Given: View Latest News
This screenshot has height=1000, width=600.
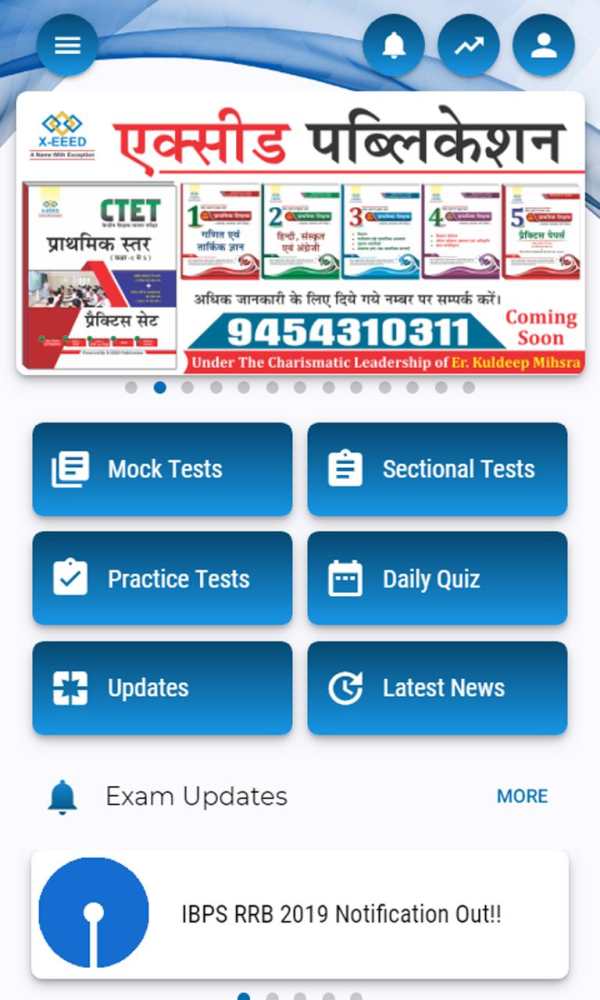Looking at the screenshot, I should [437, 688].
